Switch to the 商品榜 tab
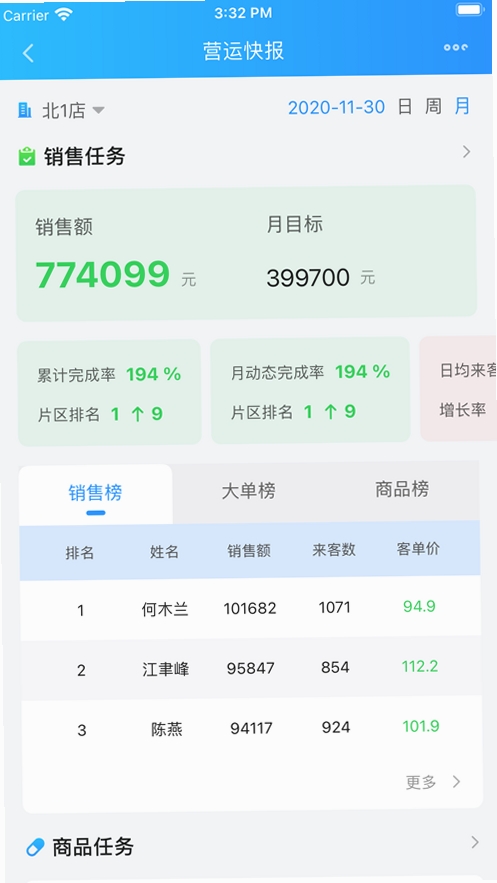The width and height of the screenshot is (497, 883). pos(402,489)
